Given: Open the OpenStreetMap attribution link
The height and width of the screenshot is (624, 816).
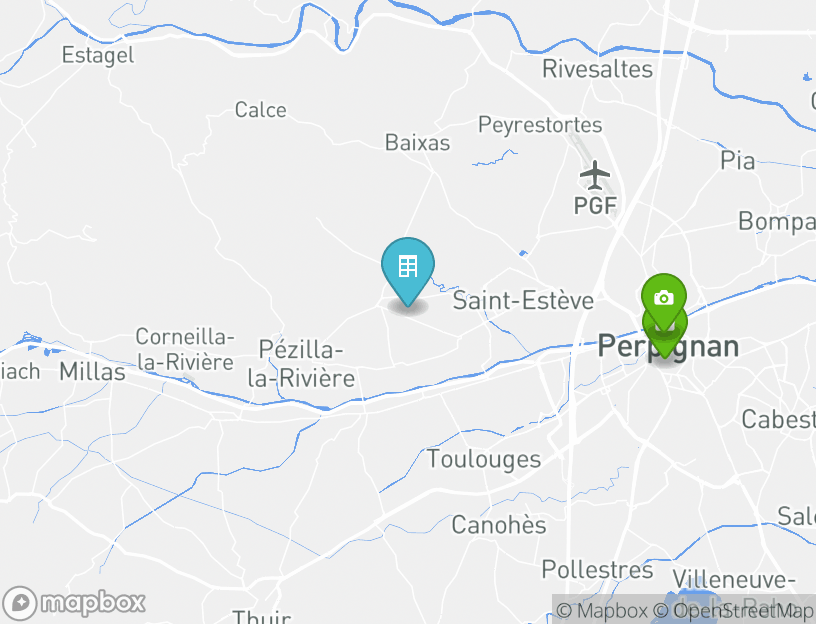Looking at the screenshot, I should click(742, 611).
